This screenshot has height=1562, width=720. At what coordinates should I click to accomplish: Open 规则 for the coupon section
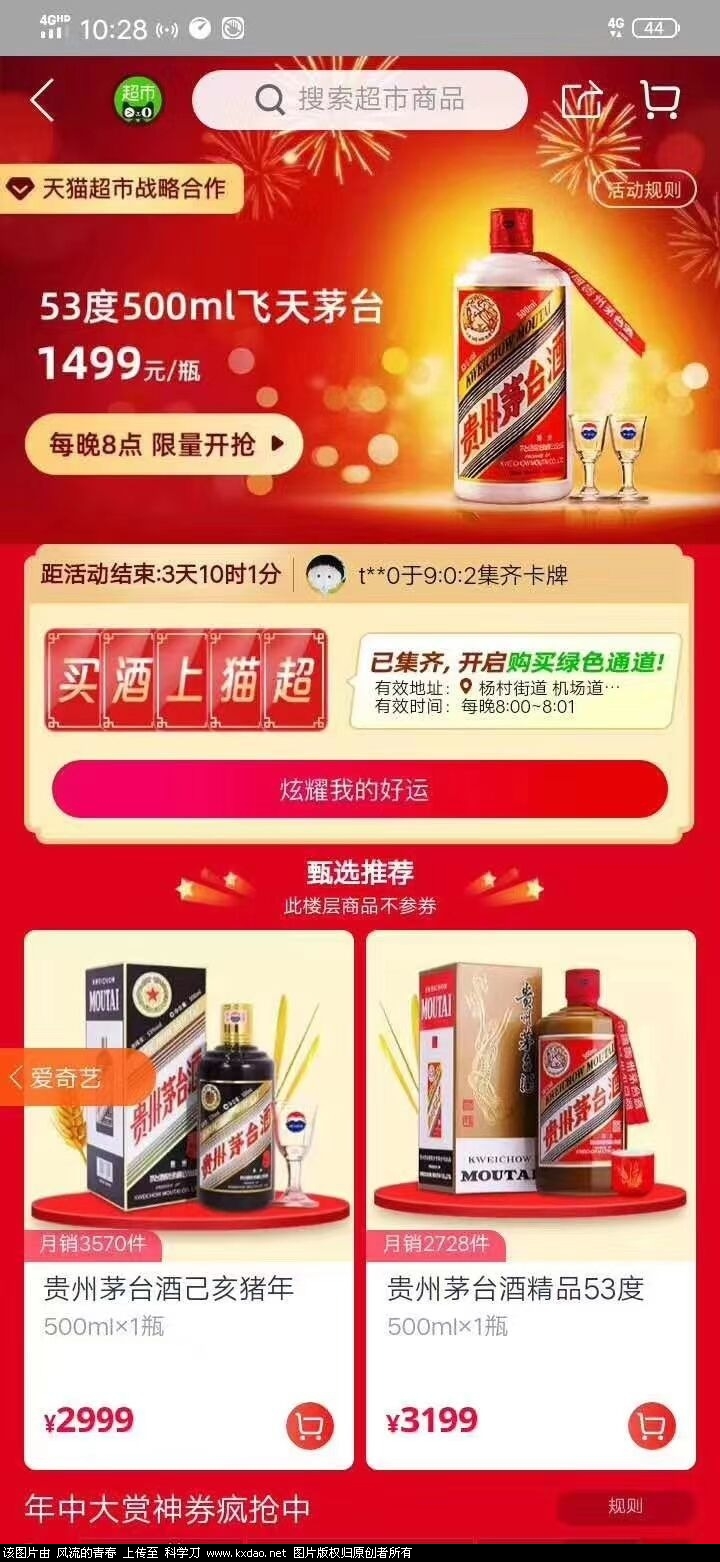[625, 1507]
